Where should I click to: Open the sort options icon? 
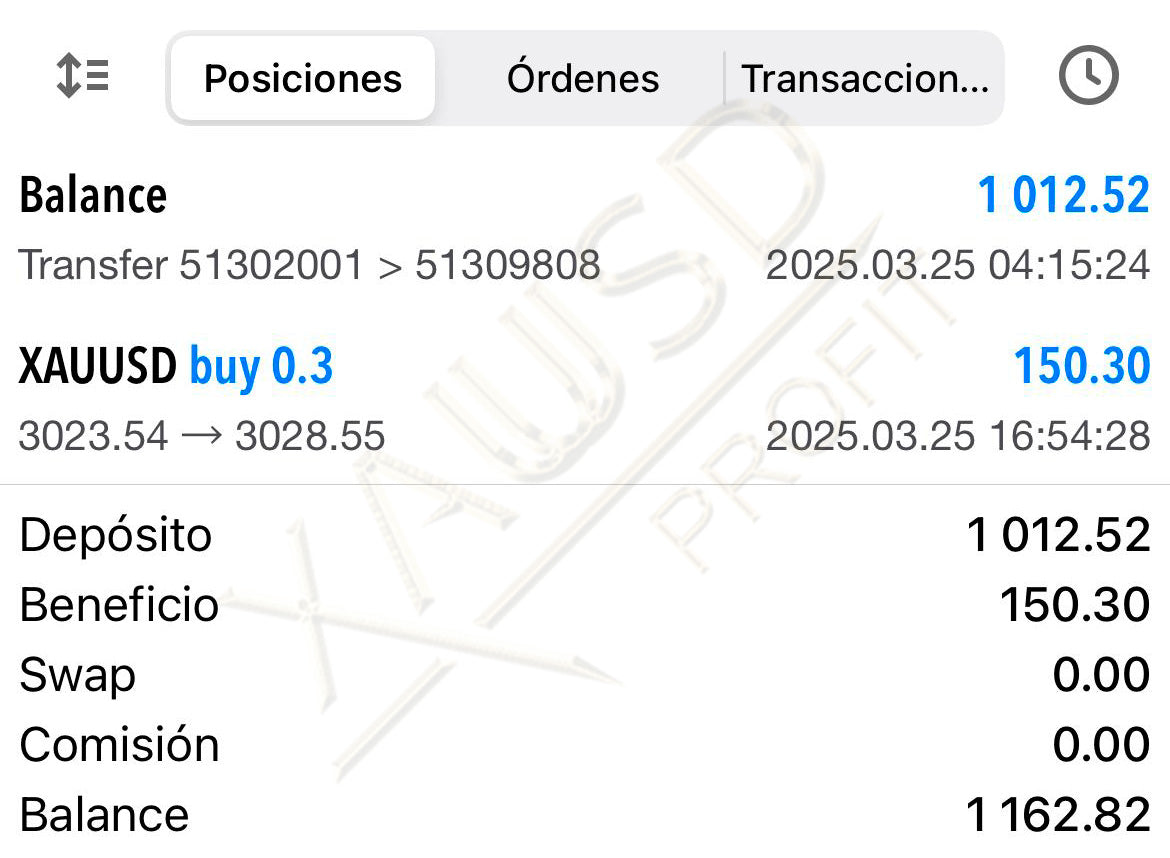point(82,77)
